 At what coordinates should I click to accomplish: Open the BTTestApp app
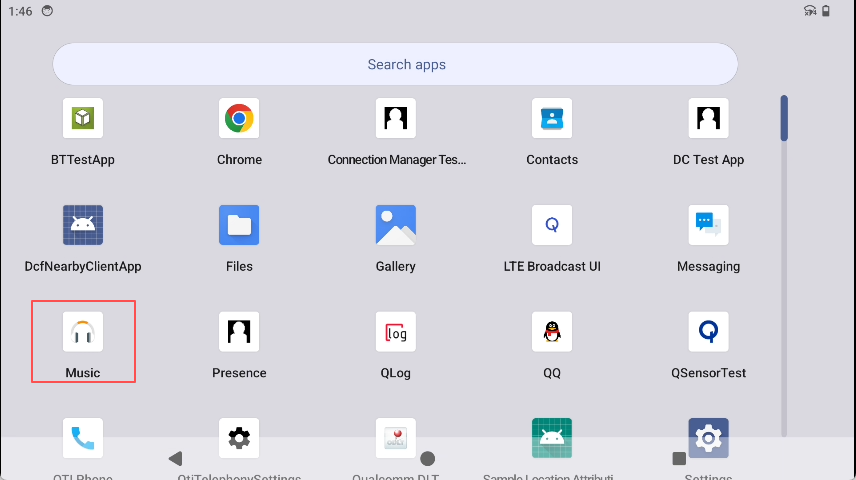tap(83, 119)
